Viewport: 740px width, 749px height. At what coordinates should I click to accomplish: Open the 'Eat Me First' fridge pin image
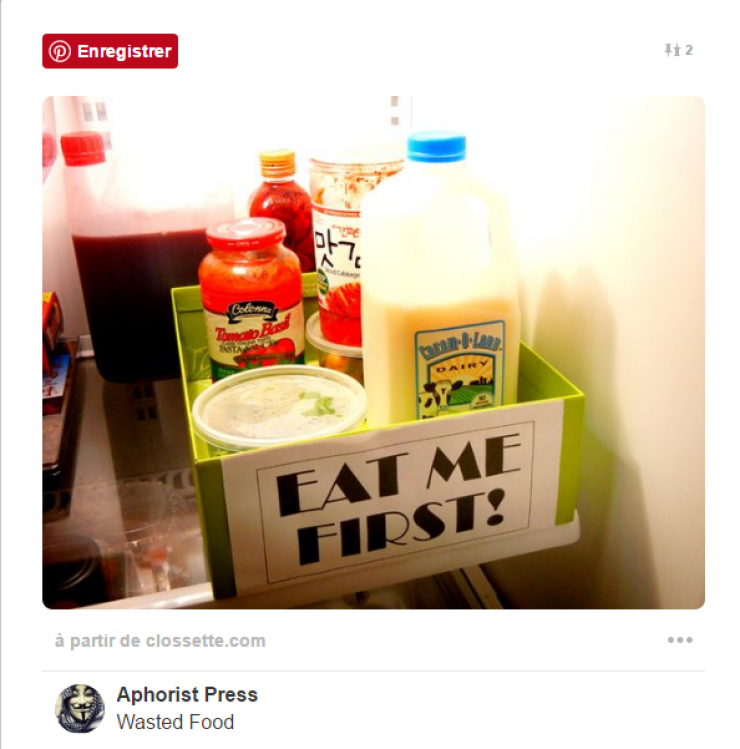pos(373,352)
